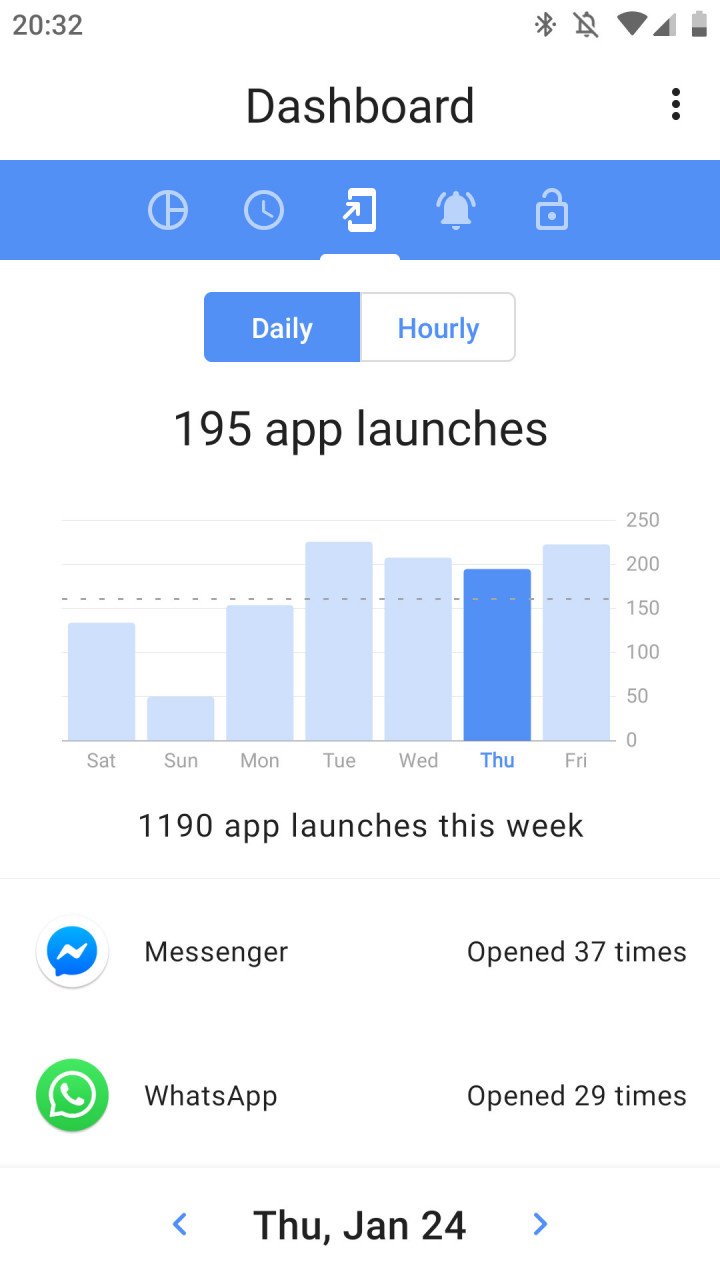Open the three-dot overflow menu
720x1280 pixels.
click(676, 105)
